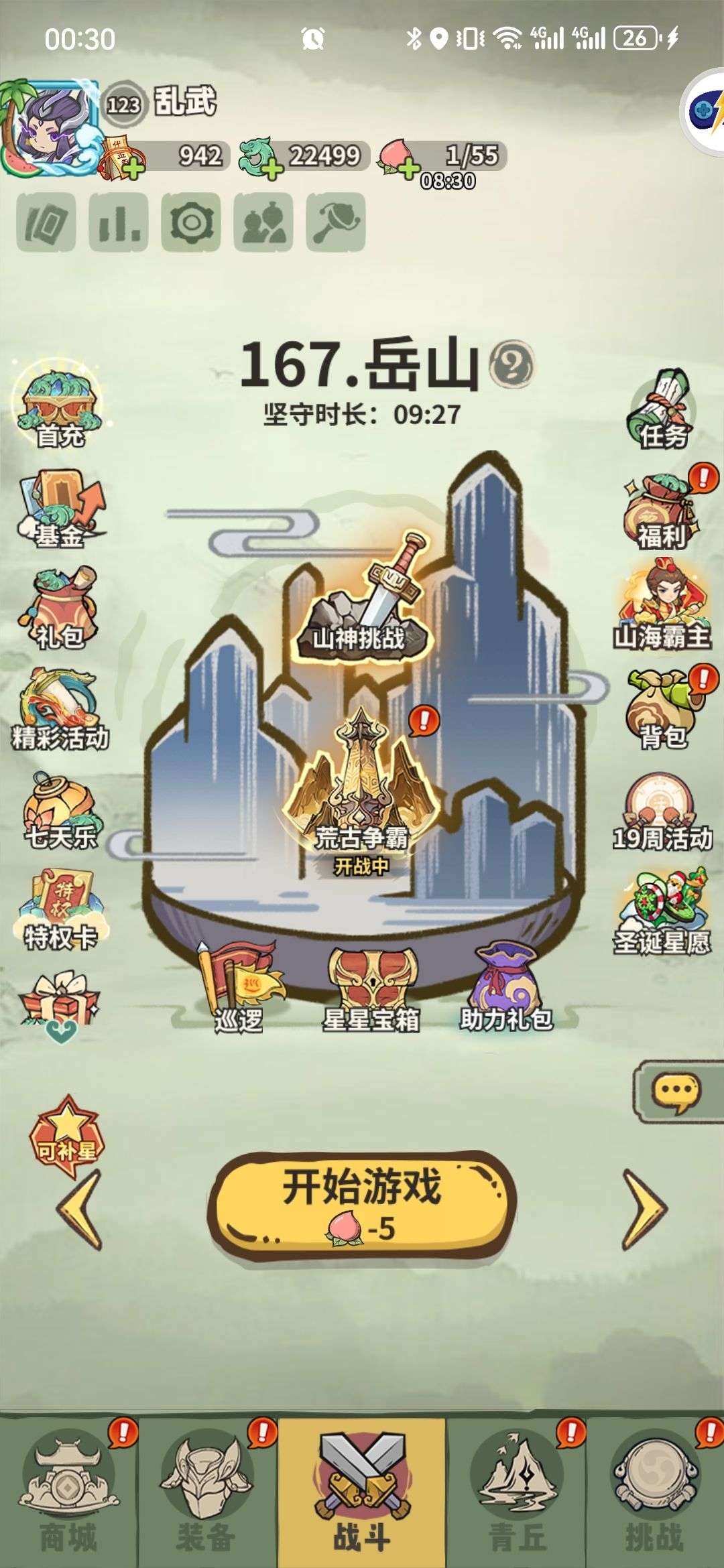Go to next stage with right arrow
The height and width of the screenshot is (1568, 724).
644,1210
